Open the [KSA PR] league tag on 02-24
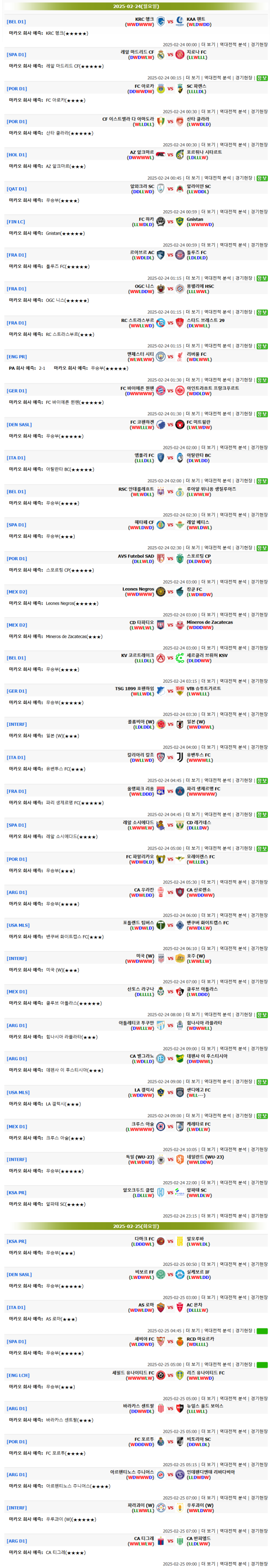Image resolution: width=270 pixels, height=1568 pixels. coord(16,1192)
